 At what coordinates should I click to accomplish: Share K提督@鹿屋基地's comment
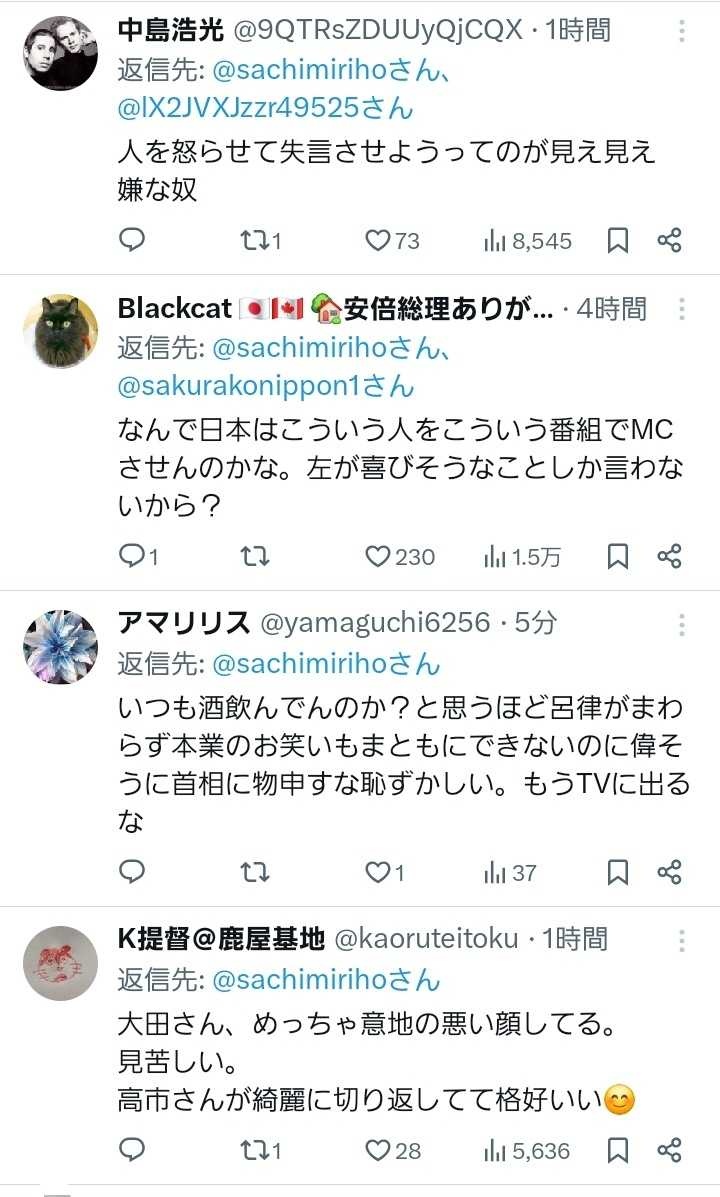[x=669, y=1150]
